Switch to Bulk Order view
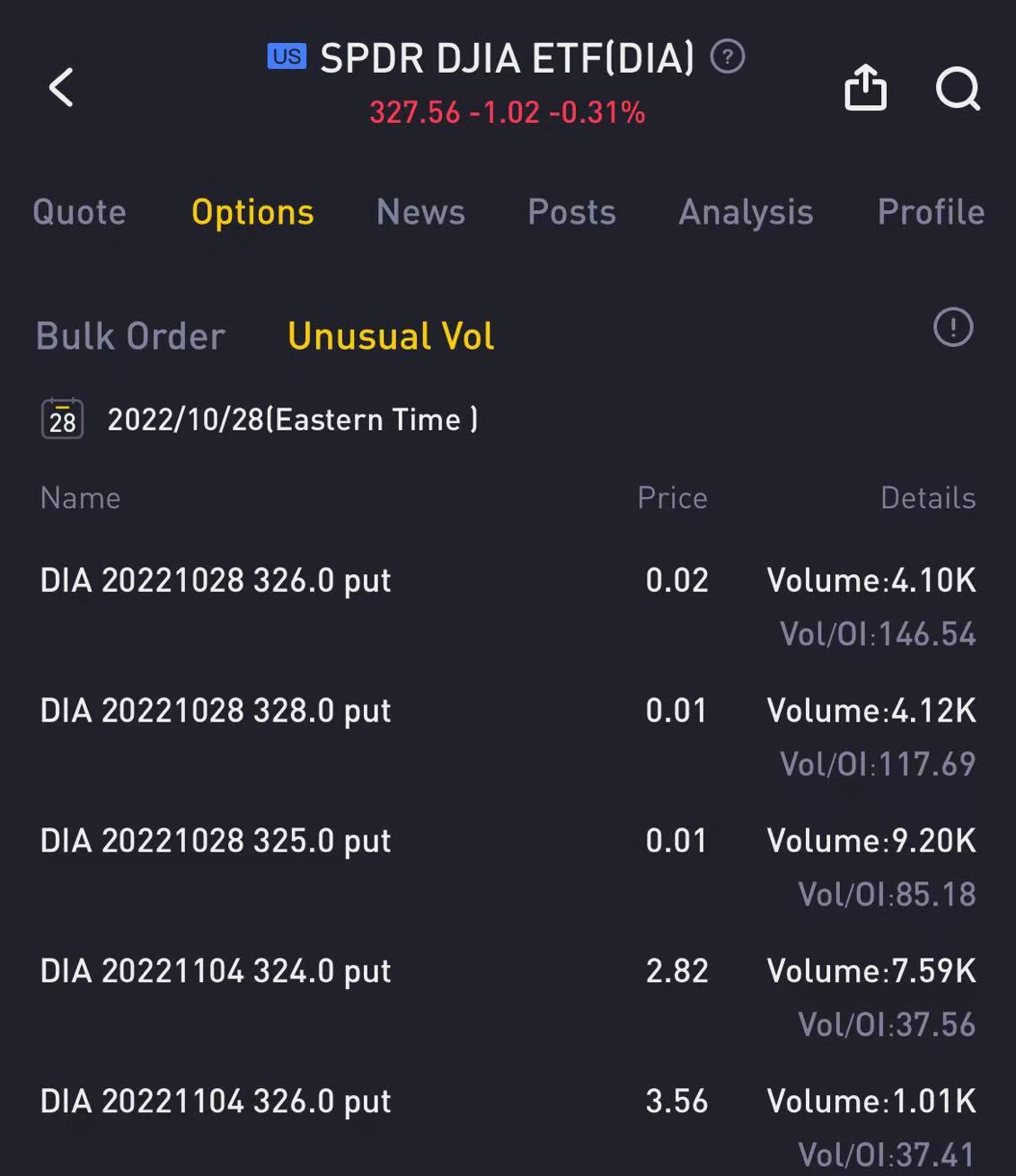This screenshot has height=1176, width=1016. pyautogui.click(x=130, y=336)
